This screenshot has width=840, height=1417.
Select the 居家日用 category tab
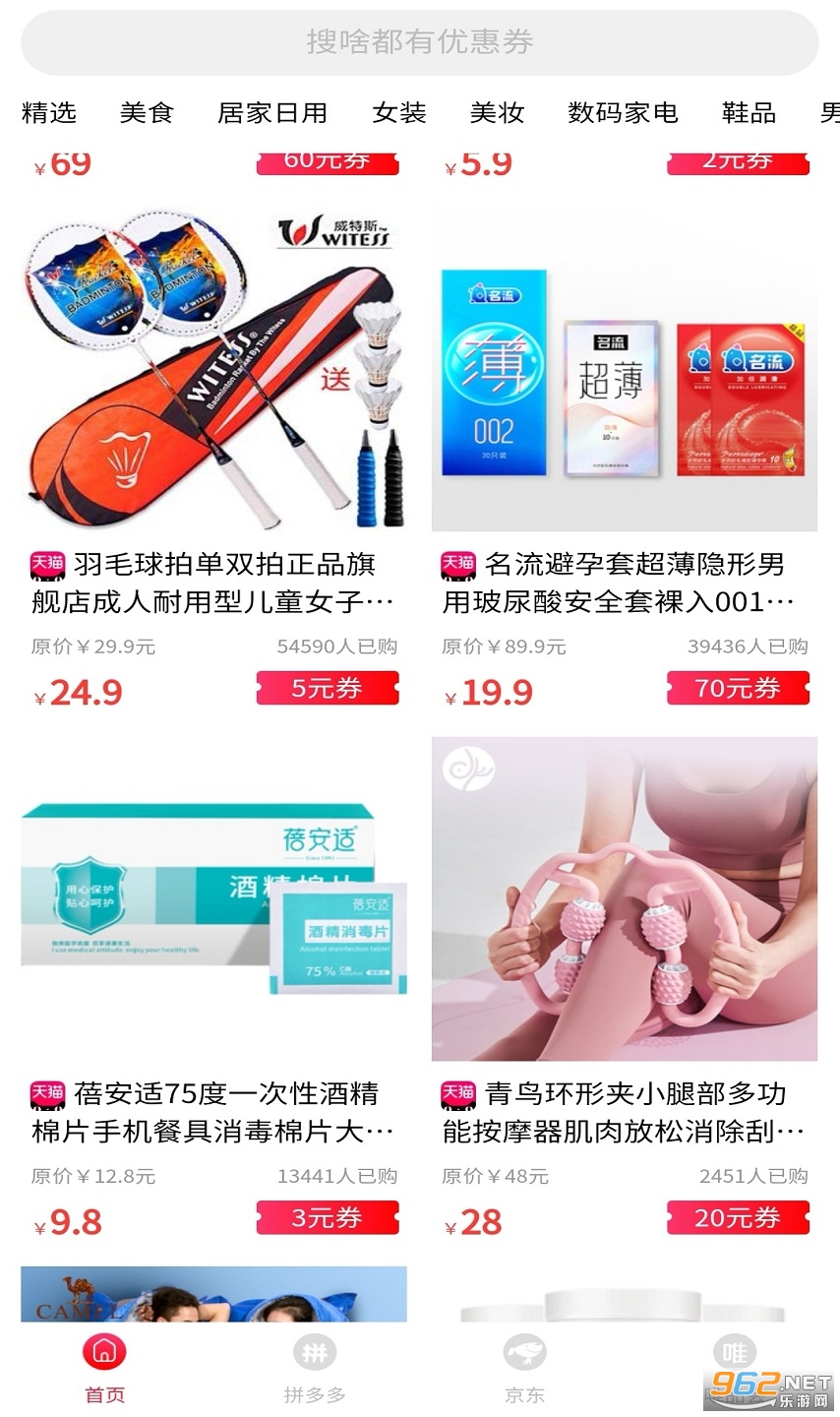(272, 113)
